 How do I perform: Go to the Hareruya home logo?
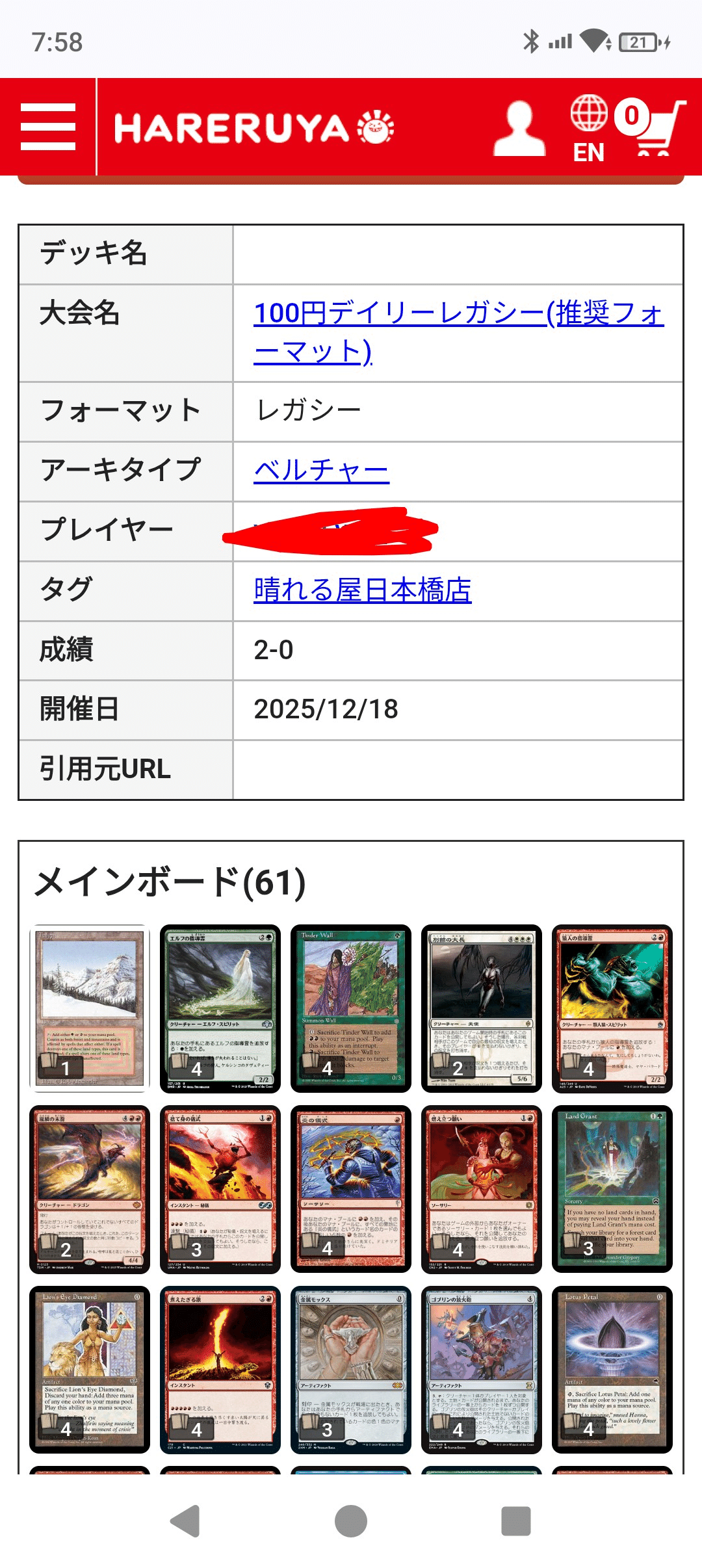tap(253, 127)
